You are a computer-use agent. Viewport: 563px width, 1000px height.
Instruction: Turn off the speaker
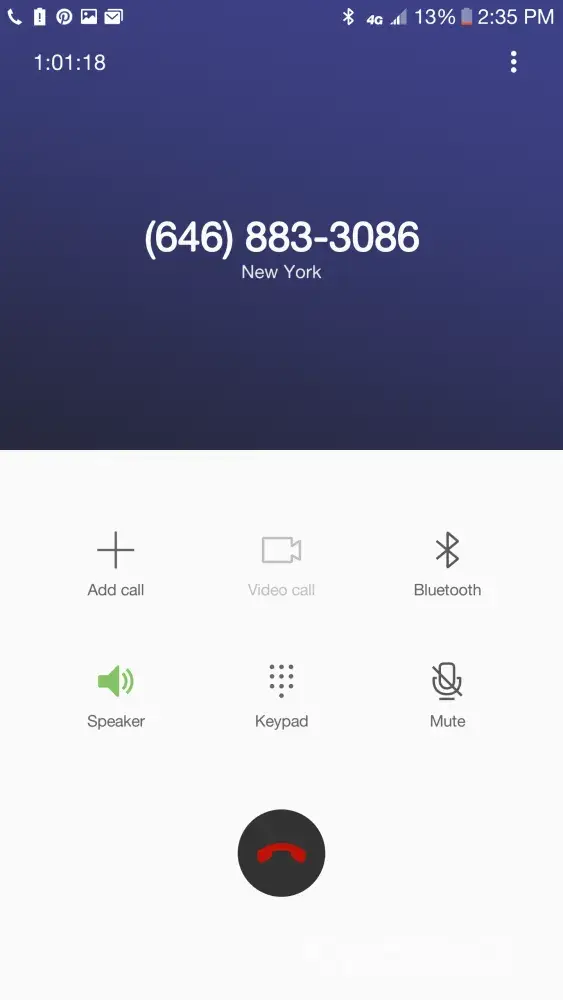pos(115,696)
